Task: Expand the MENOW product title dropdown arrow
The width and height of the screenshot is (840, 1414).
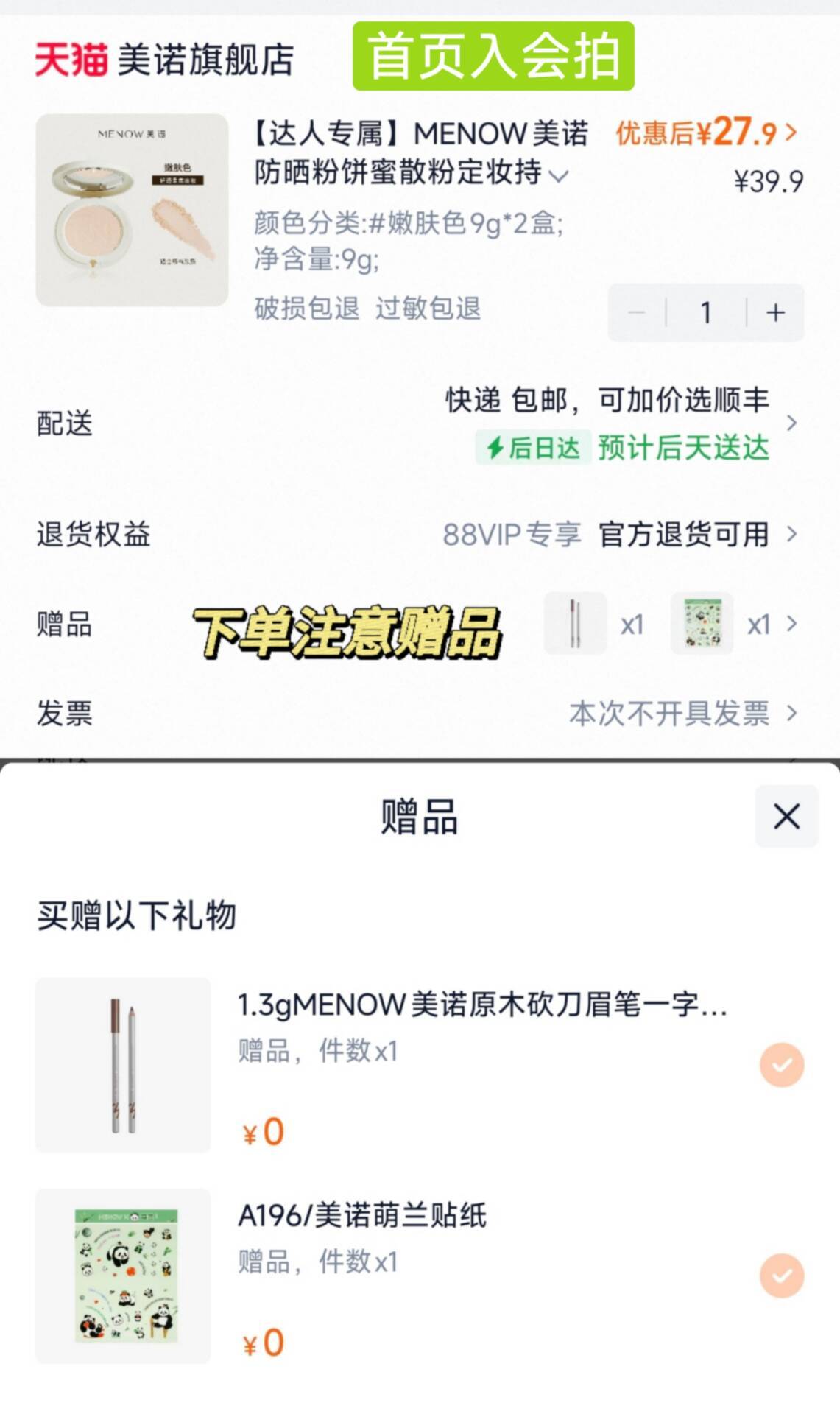Action: coord(560,176)
